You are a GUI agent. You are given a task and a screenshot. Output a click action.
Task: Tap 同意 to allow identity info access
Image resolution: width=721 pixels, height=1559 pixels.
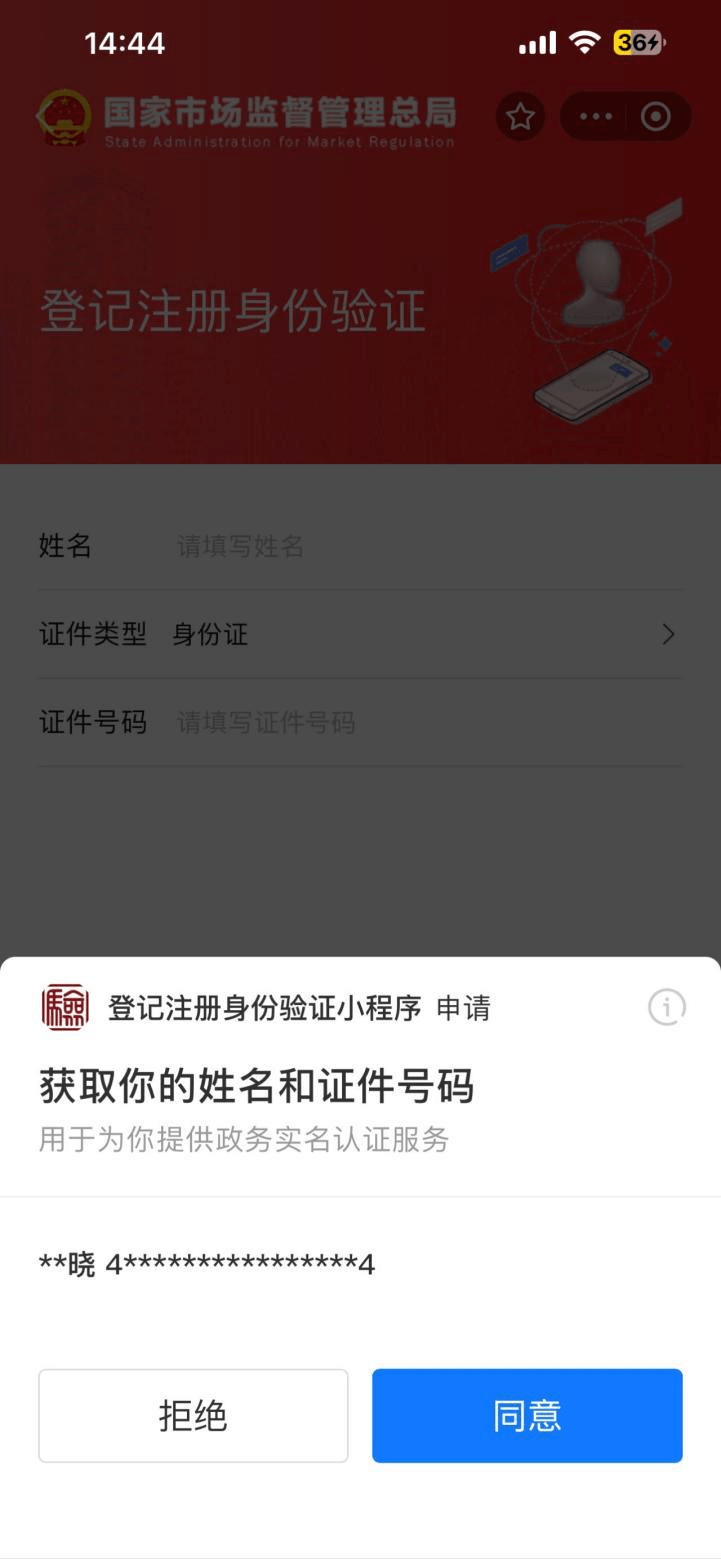[527, 1415]
